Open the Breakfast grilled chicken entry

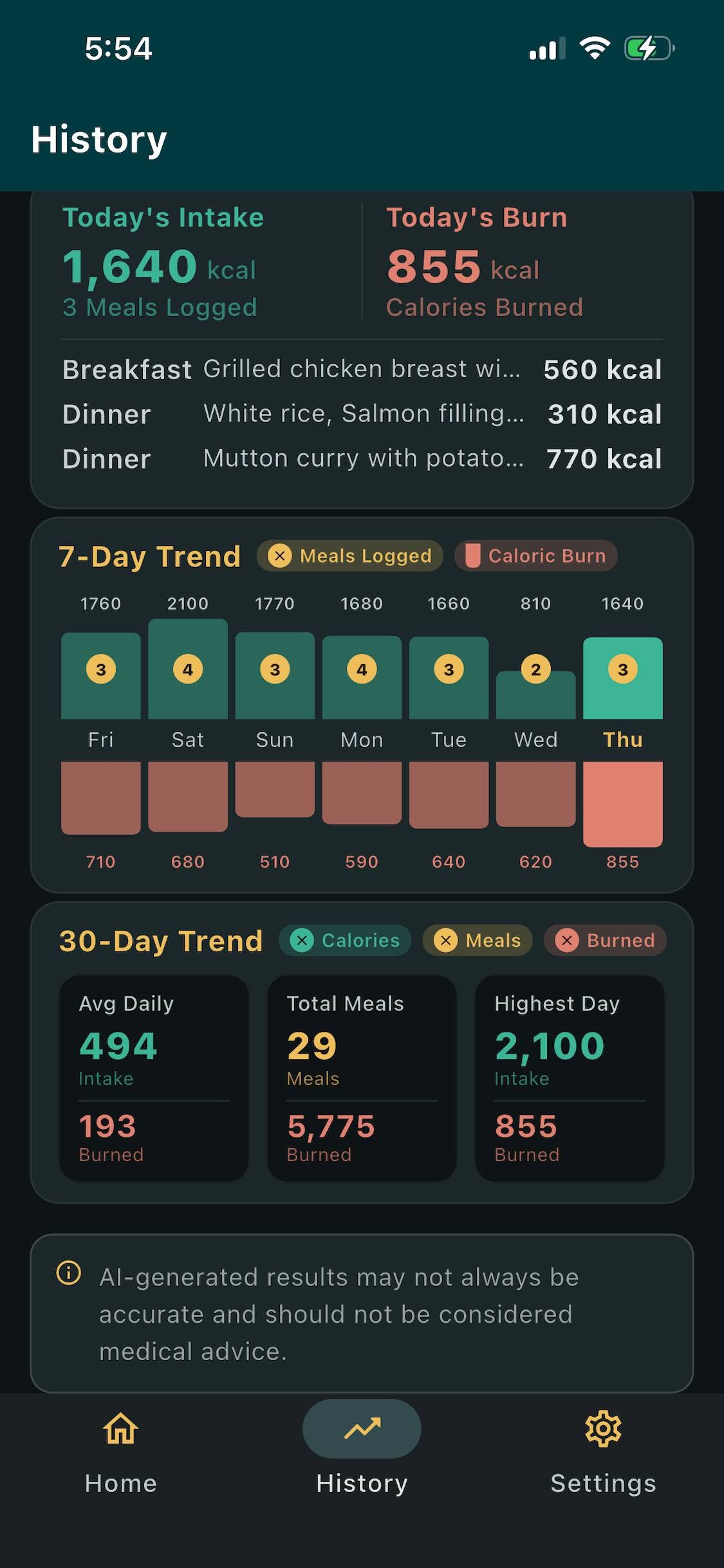click(x=362, y=369)
